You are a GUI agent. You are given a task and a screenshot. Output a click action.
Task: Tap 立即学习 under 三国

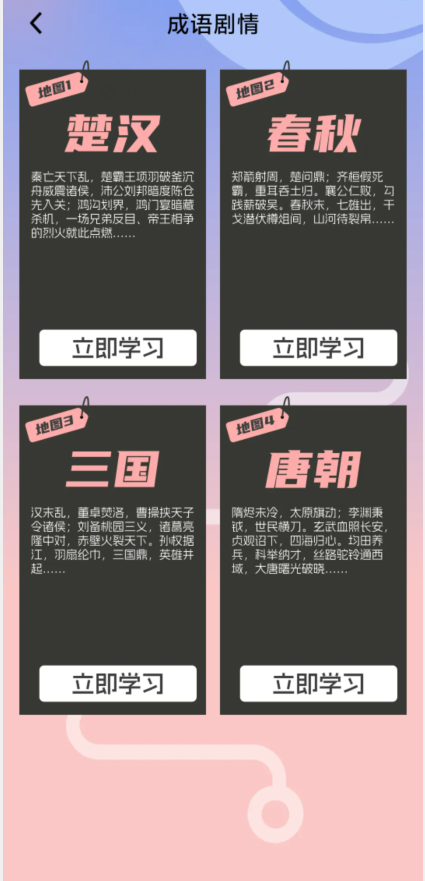coord(118,683)
